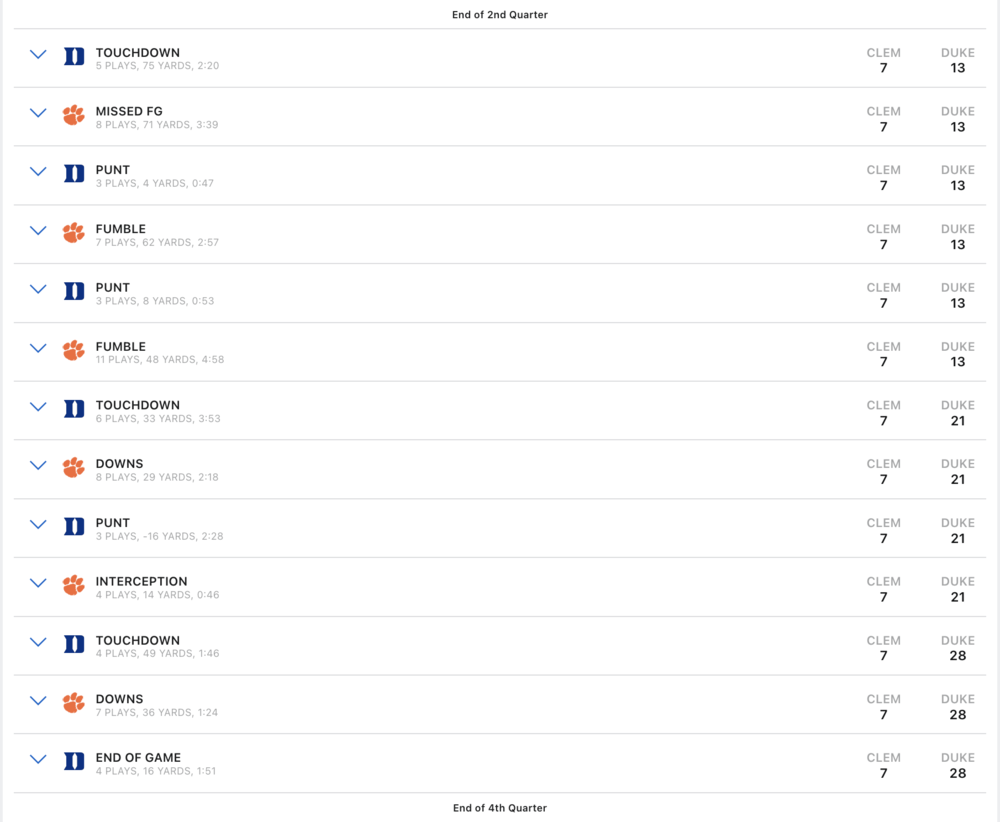Expand Clemson downs drive, 7 plays 36 yards

[38, 701]
